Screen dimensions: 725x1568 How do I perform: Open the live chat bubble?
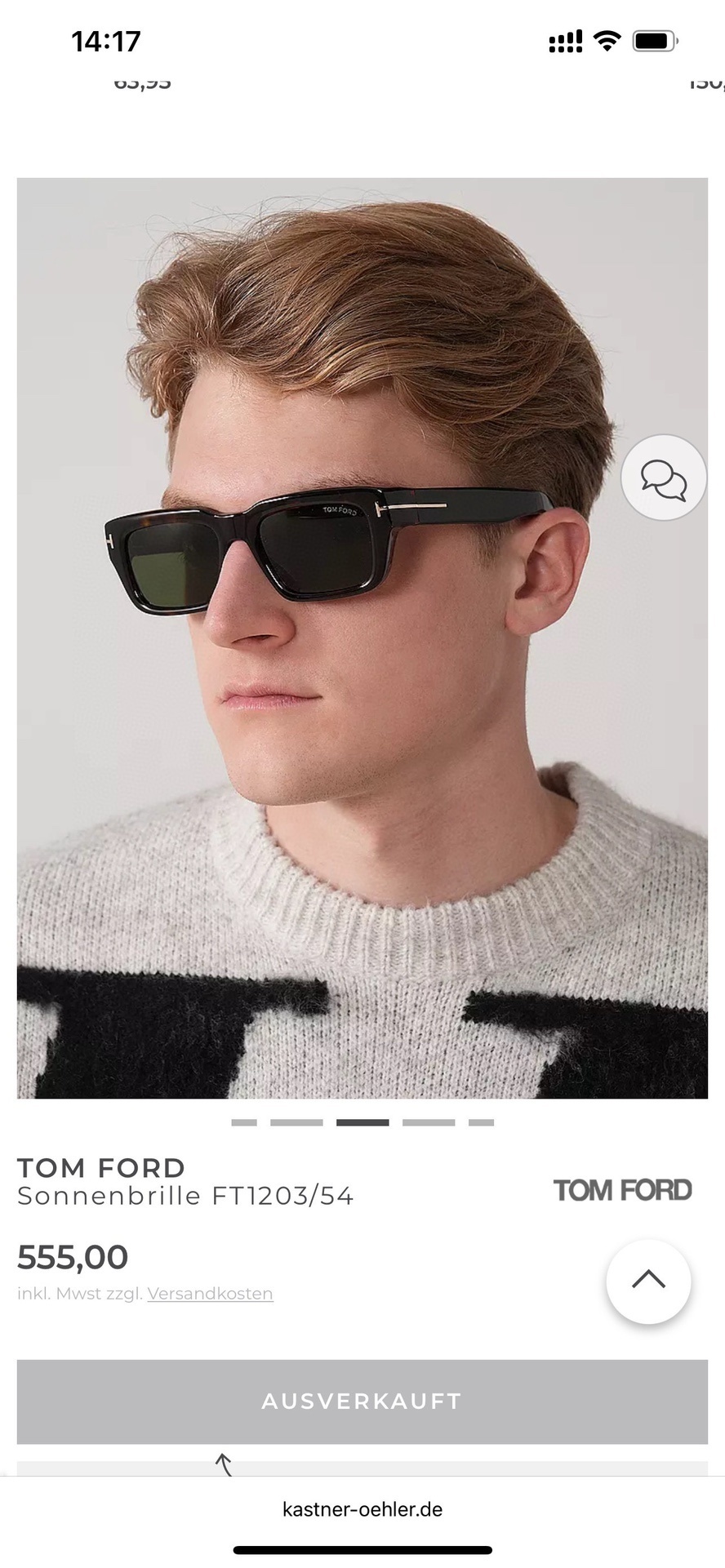click(x=663, y=478)
